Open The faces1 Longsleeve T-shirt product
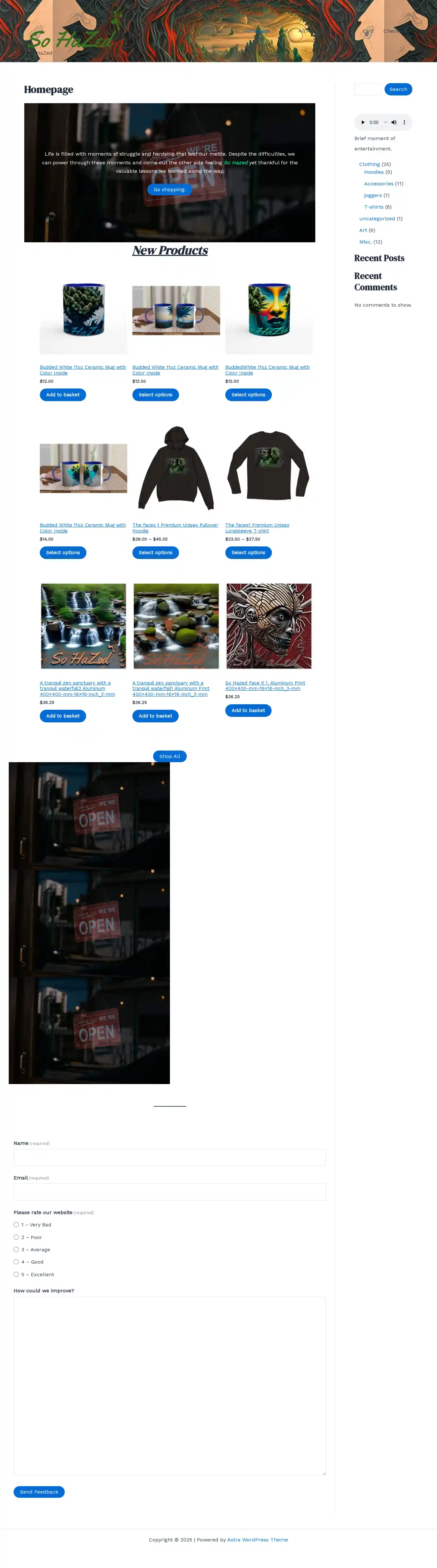Image resolution: width=437 pixels, height=1568 pixels. [257, 528]
